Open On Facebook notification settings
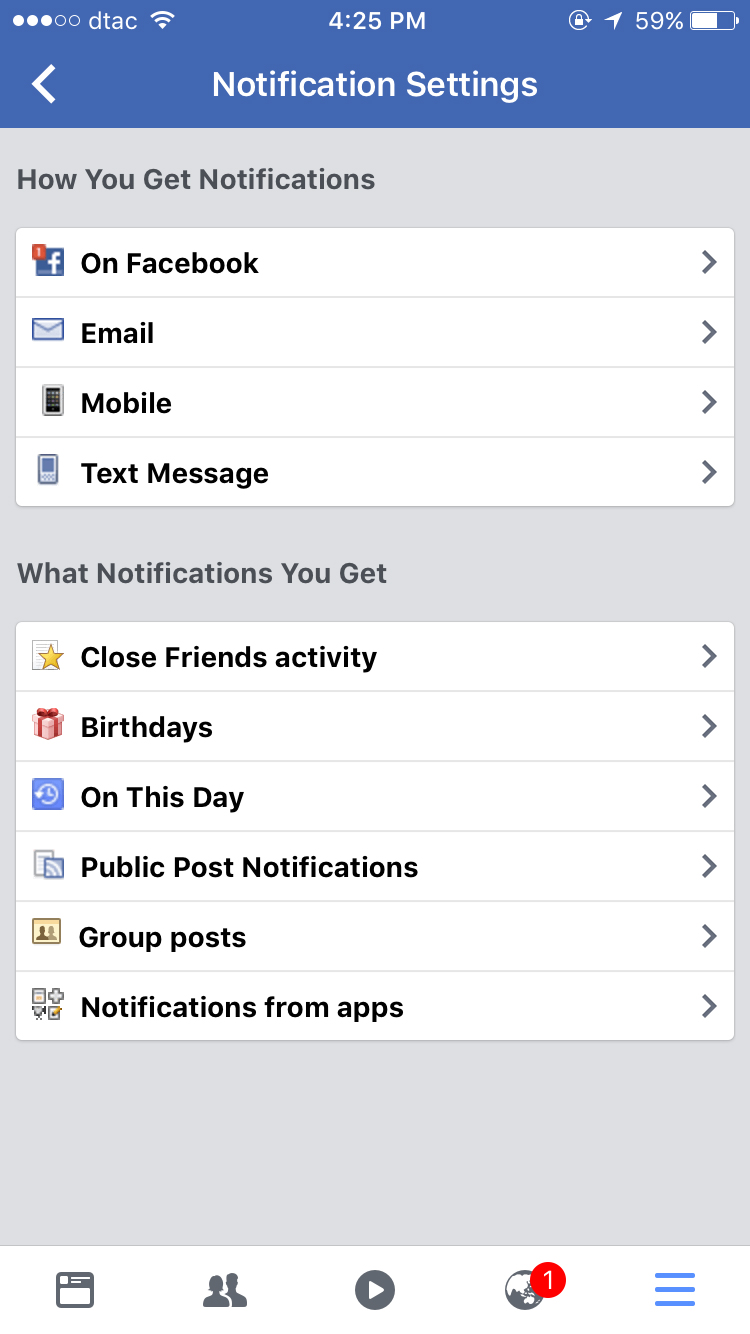 [375, 263]
